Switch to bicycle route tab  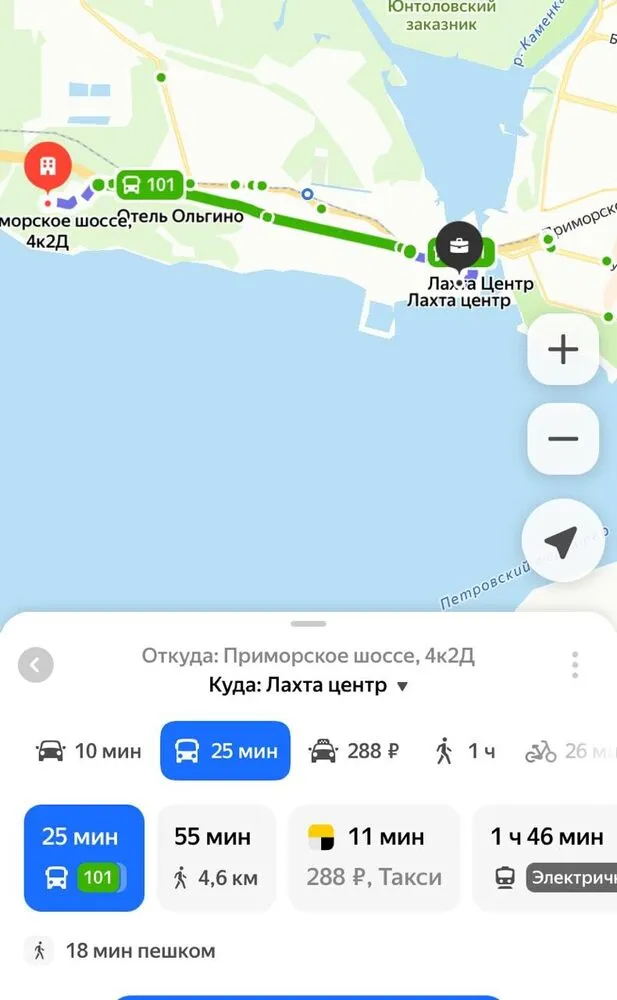click(x=568, y=751)
